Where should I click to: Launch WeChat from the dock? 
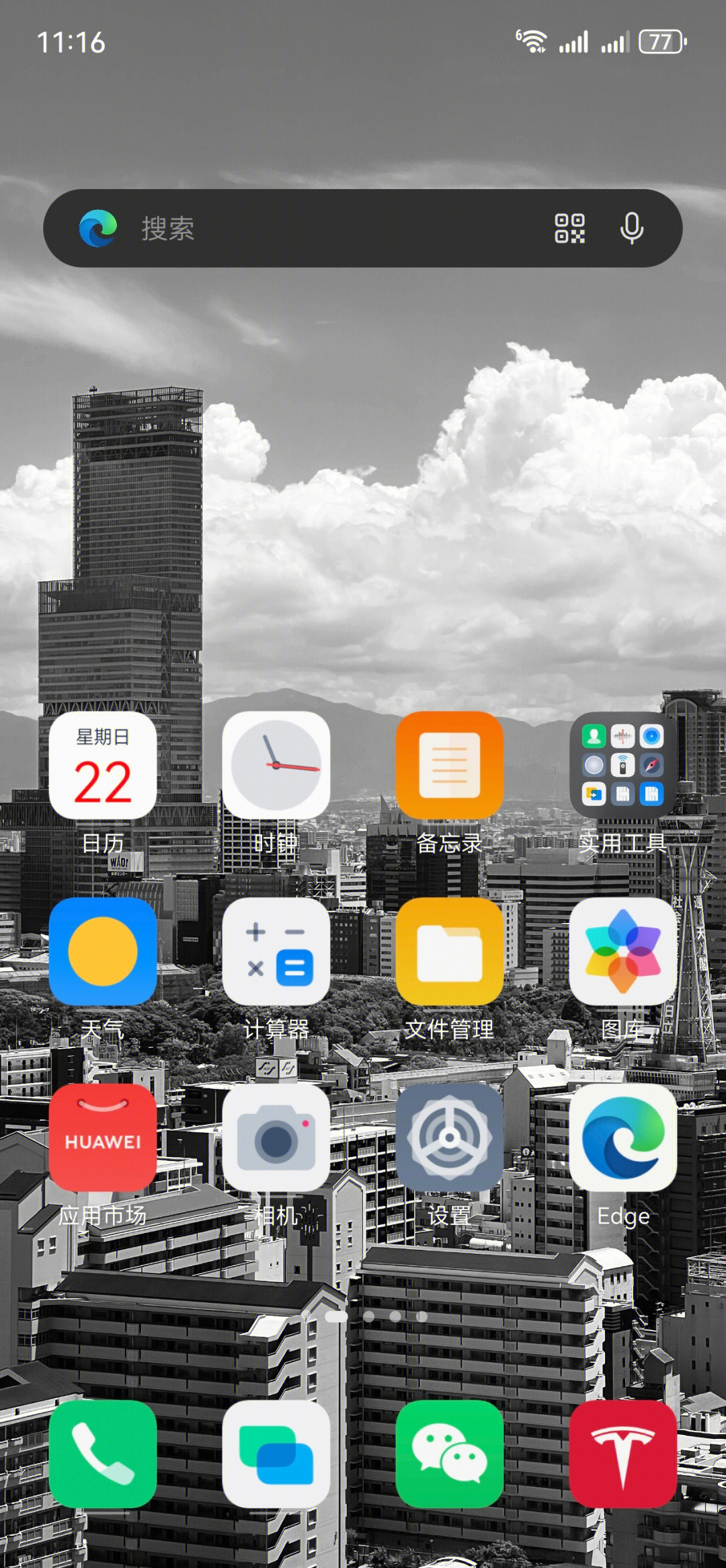point(449,1454)
